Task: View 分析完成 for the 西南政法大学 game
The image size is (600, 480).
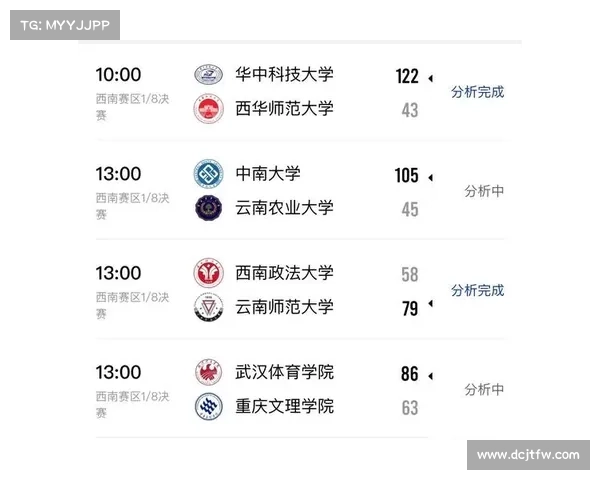Action: pyautogui.click(x=477, y=290)
